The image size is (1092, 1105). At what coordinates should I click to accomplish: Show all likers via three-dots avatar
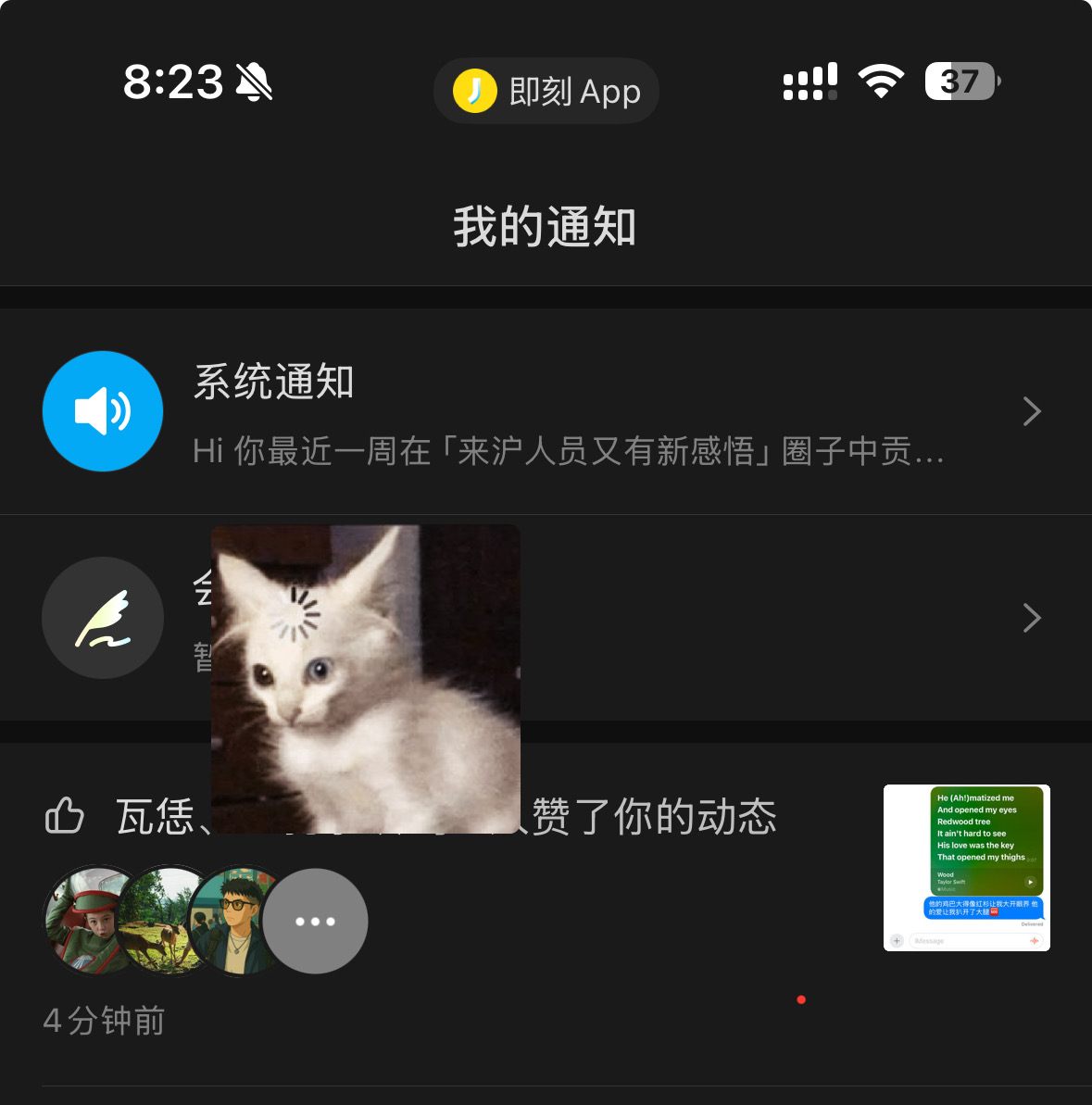[x=316, y=921]
